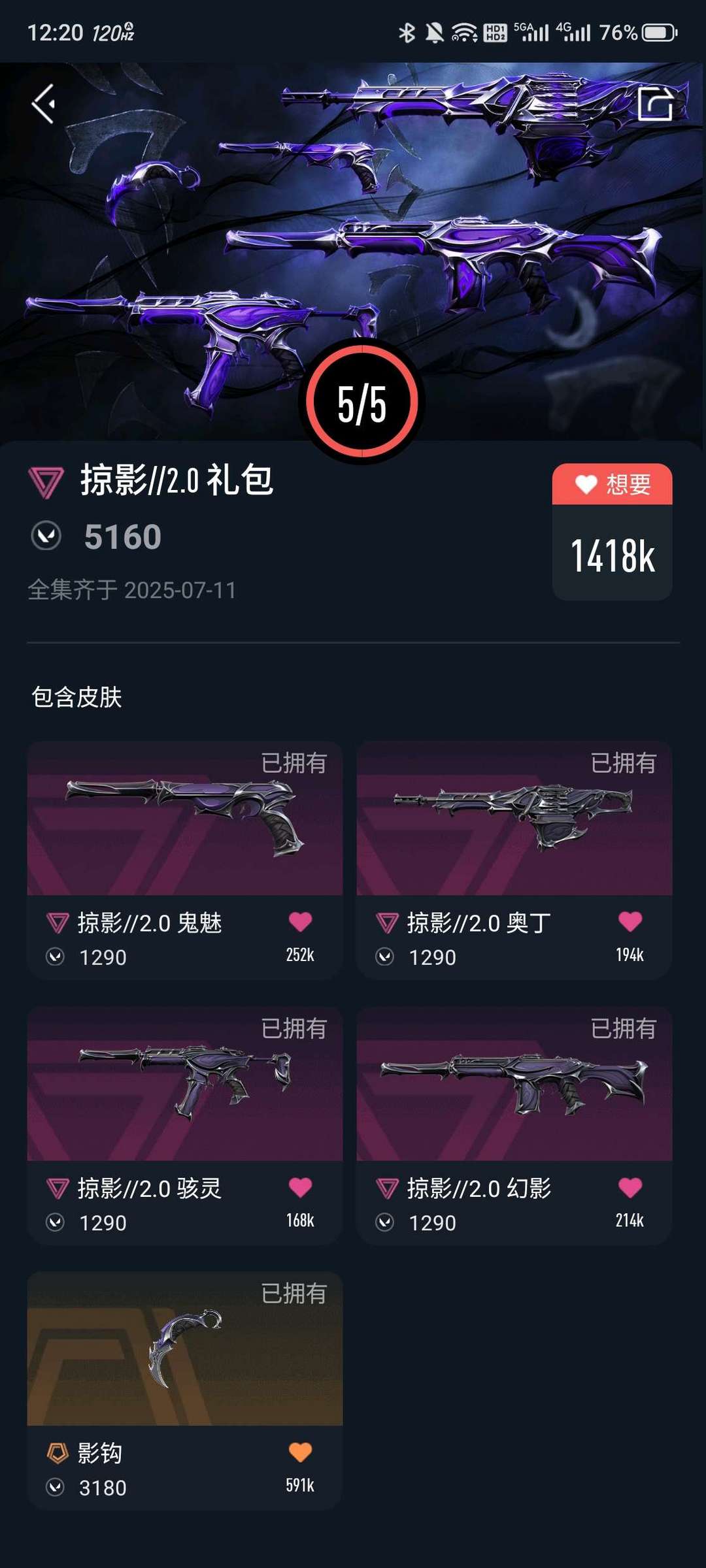The width and height of the screenshot is (706, 1568).
Task: Open the 鬼魅 pistol skin thumbnail
Action: 184,823
